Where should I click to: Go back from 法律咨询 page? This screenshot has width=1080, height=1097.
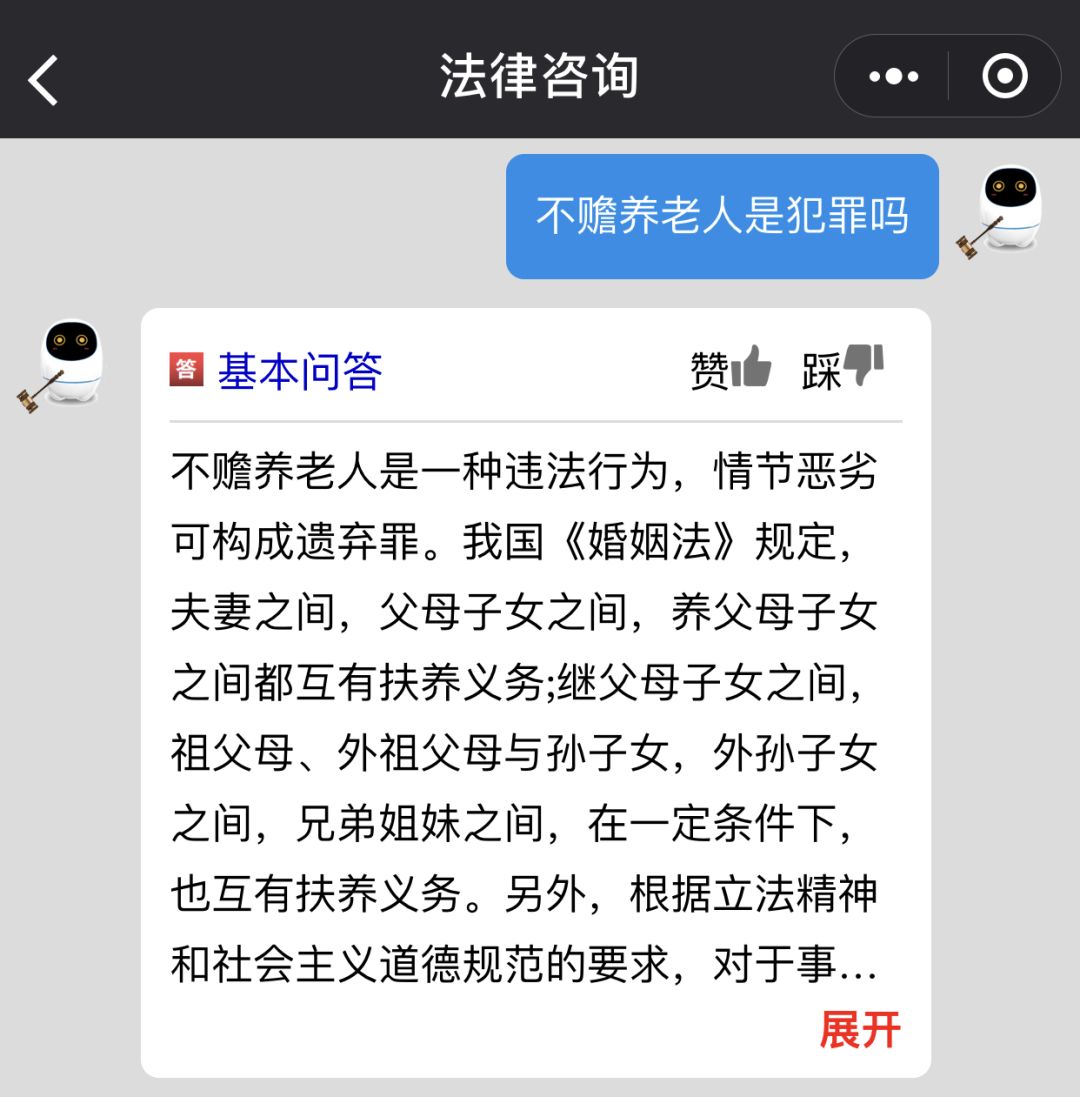coord(44,78)
